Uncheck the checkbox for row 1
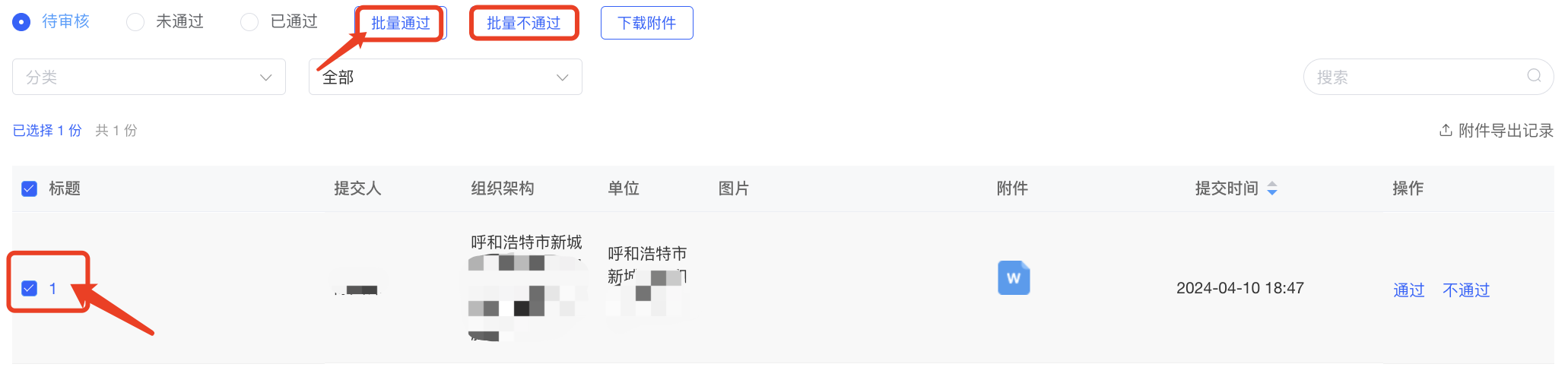Image resolution: width=1568 pixels, height=380 pixels. tap(30, 288)
